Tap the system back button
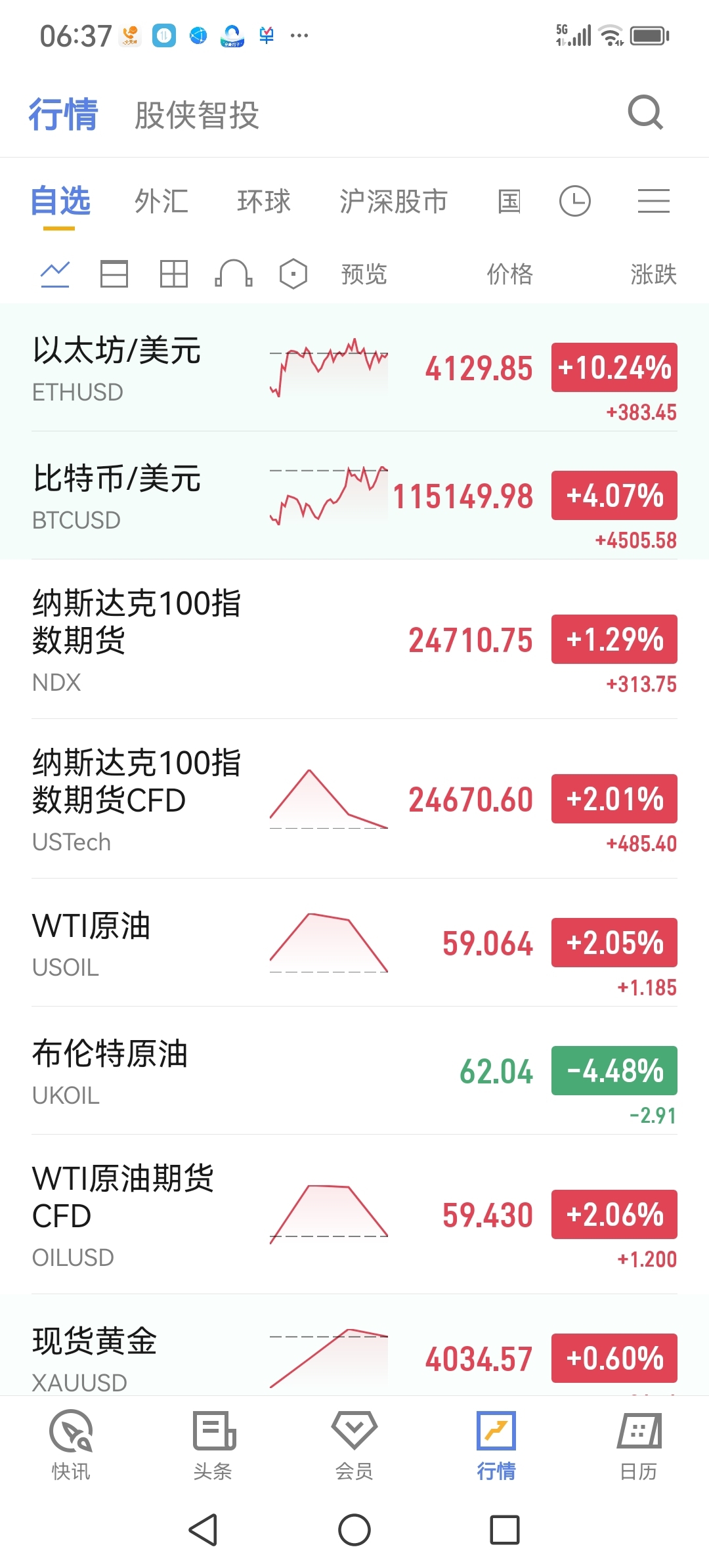Screen dimensions: 709x1568 204,1530
